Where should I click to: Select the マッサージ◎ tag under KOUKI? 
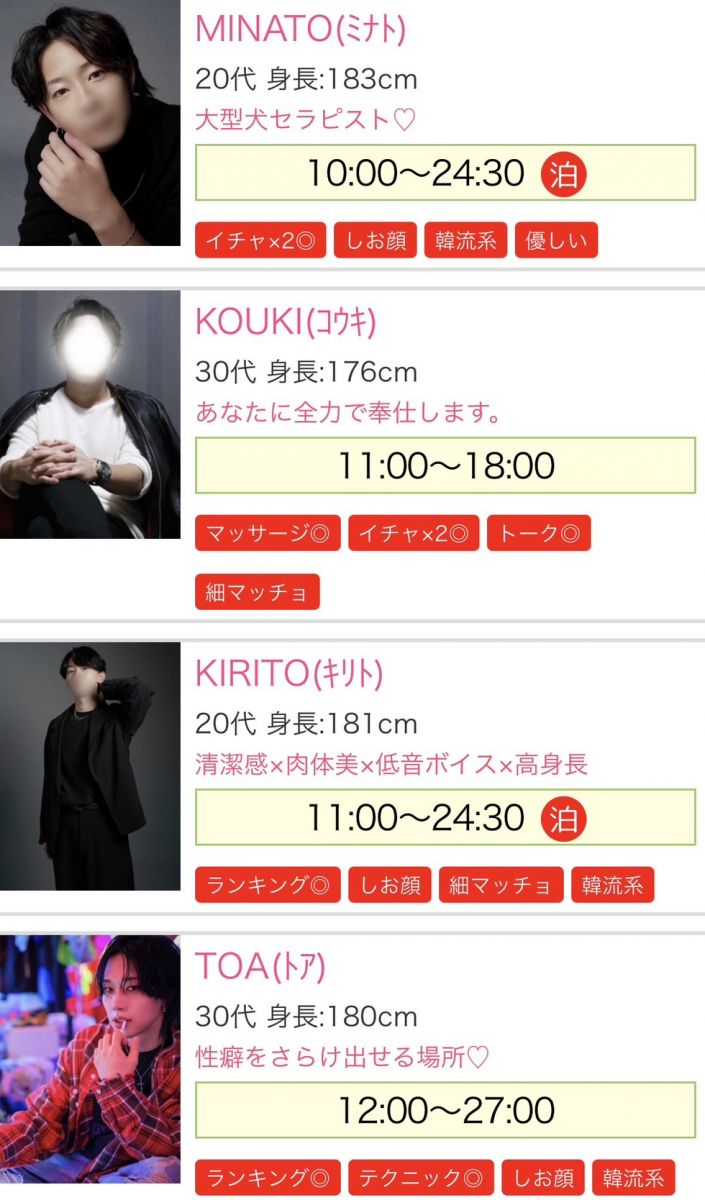pyautogui.click(x=267, y=533)
